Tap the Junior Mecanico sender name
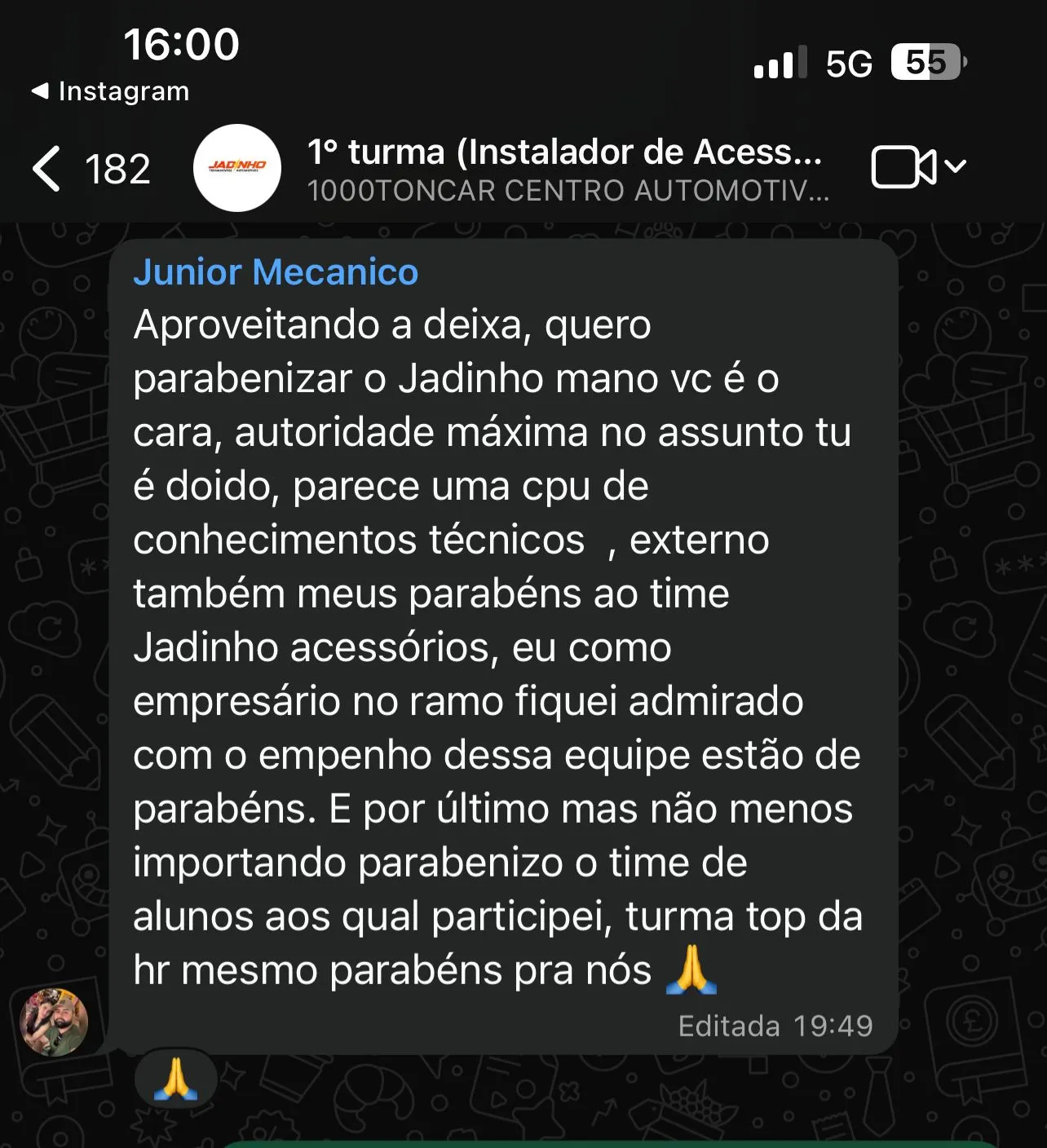 click(276, 272)
